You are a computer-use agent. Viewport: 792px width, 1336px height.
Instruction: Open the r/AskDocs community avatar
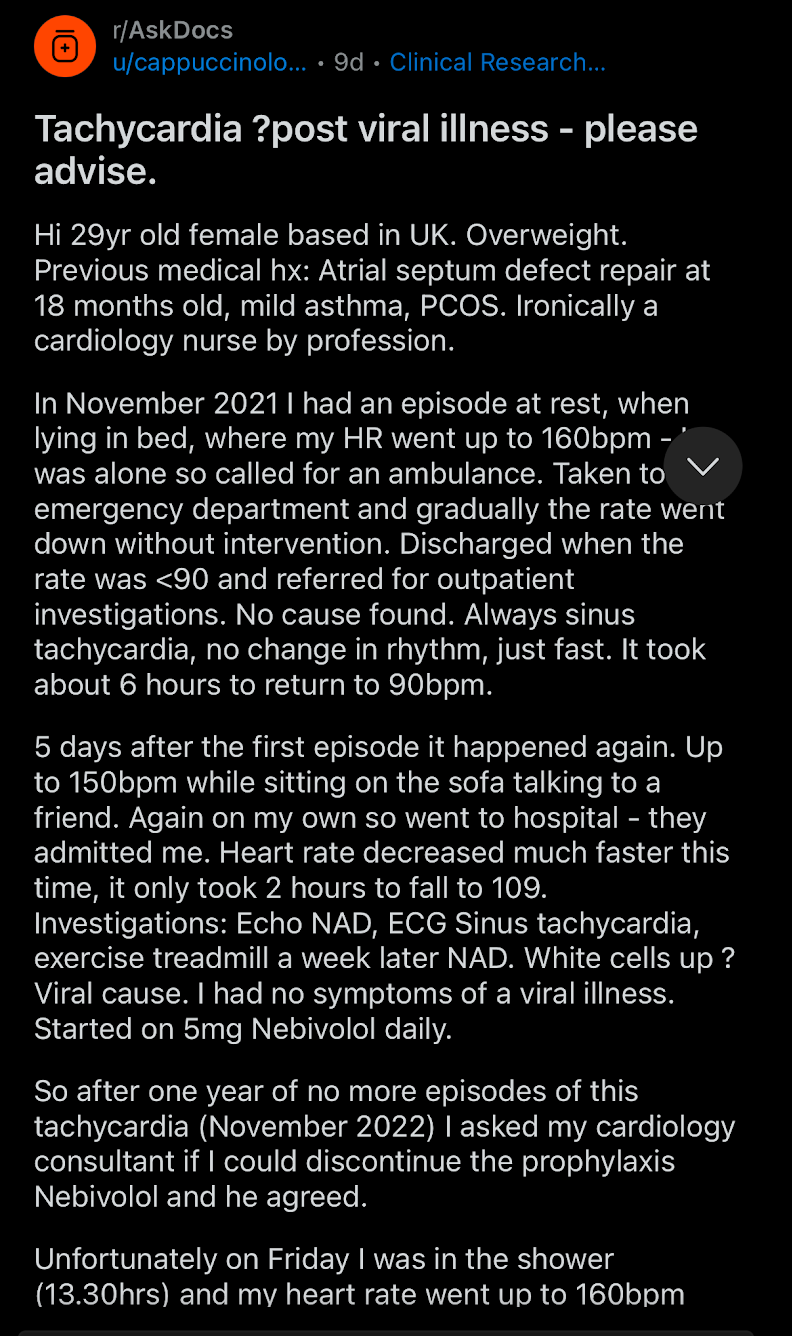[x=65, y=46]
